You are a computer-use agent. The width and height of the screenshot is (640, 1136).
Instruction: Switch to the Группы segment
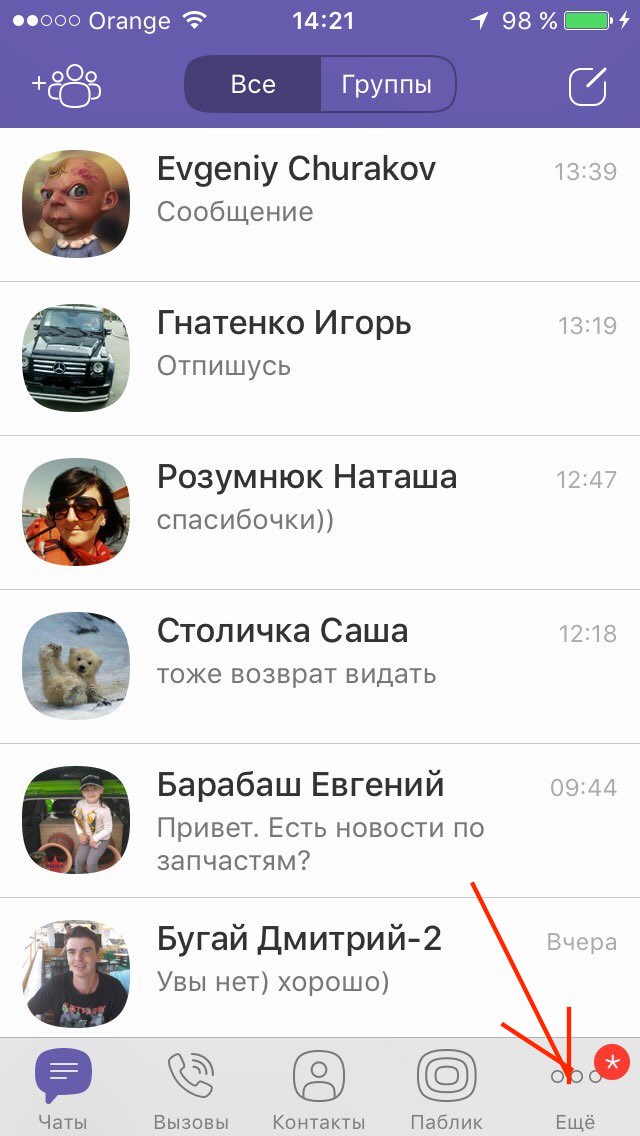pyautogui.click(x=387, y=85)
